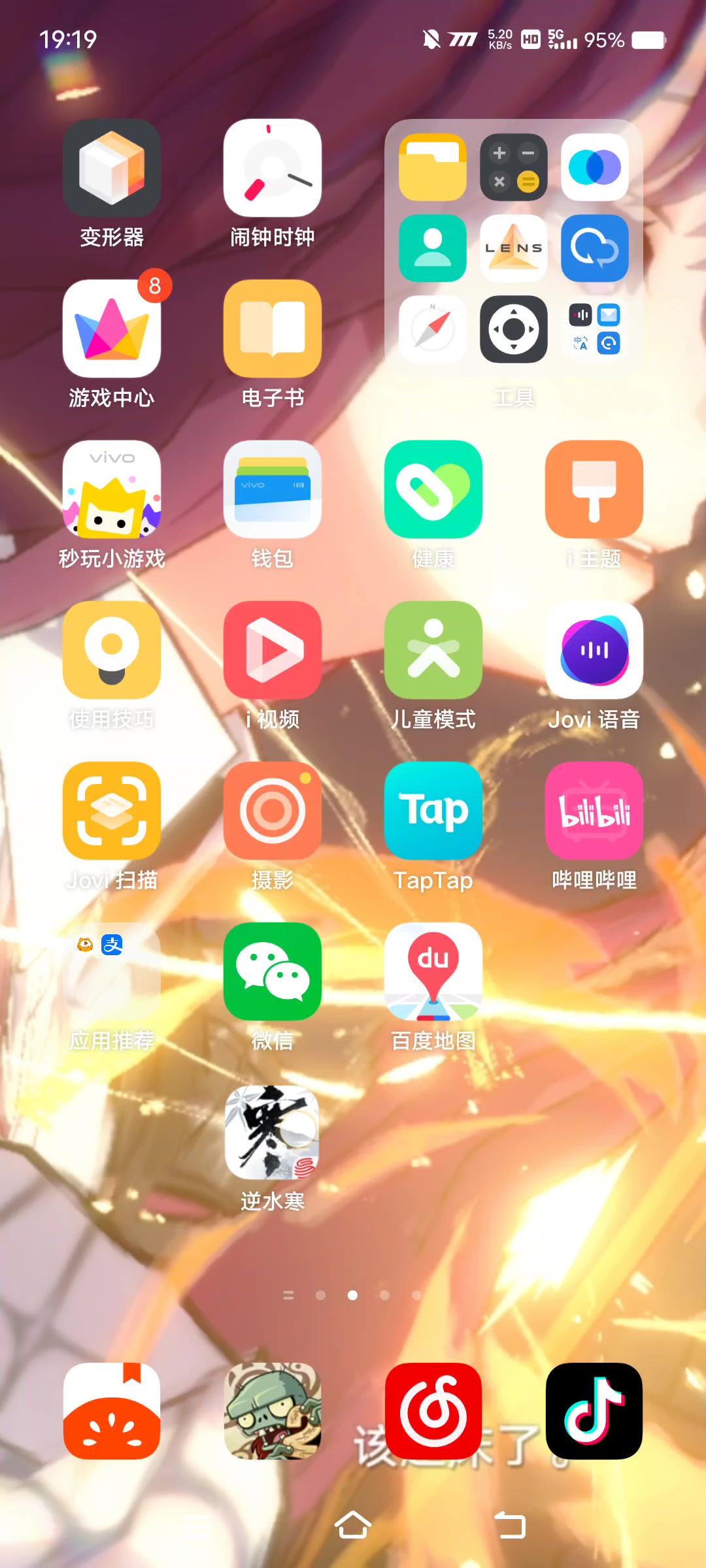Launch the 逆水寒 game
The height and width of the screenshot is (1568, 706).
point(273,1132)
